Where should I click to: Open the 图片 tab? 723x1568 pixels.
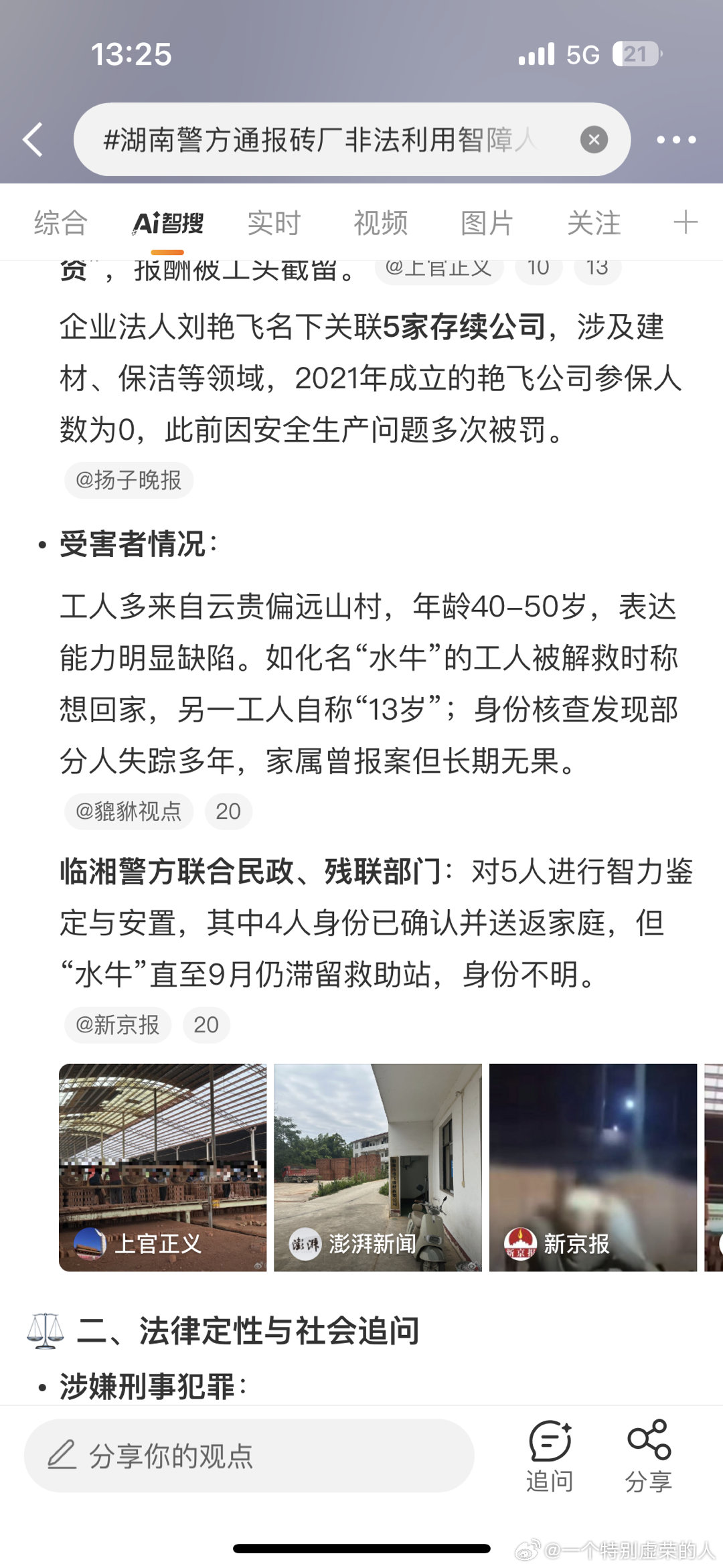click(x=487, y=223)
